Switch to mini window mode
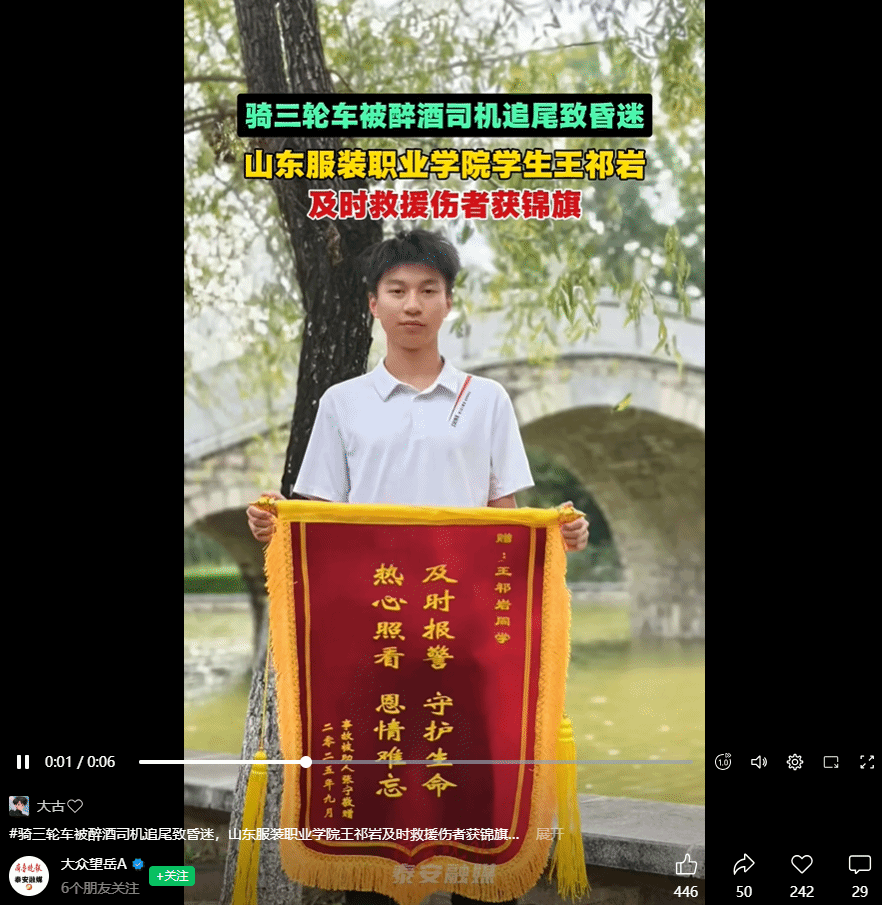Viewport: 882px width, 905px height. (x=831, y=762)
